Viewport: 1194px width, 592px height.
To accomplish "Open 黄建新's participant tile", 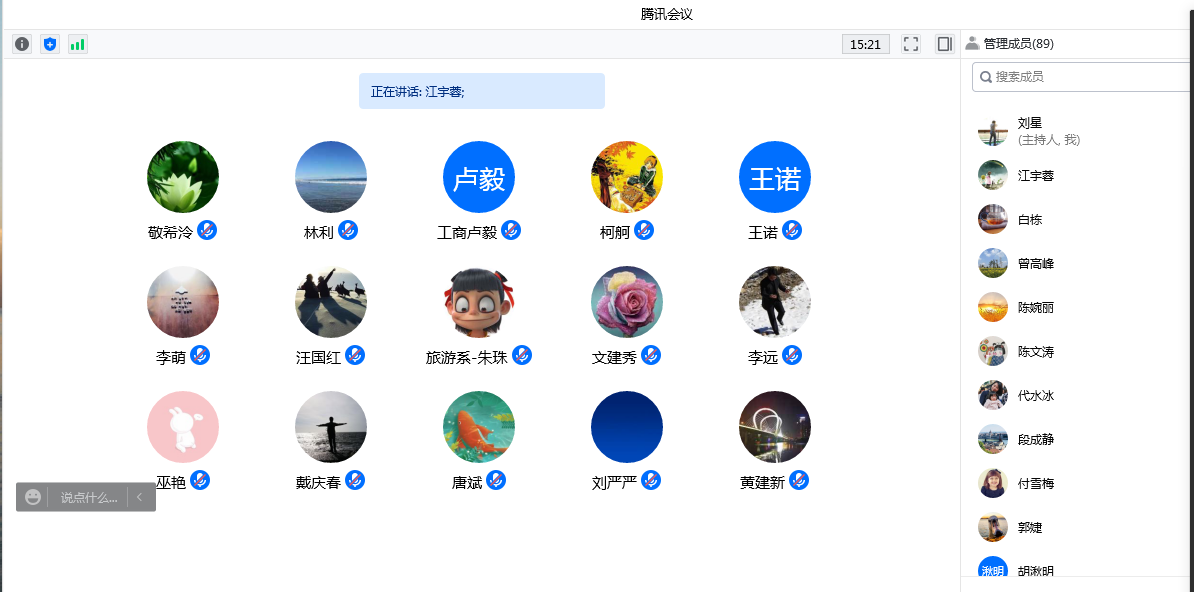I will 775,427.
